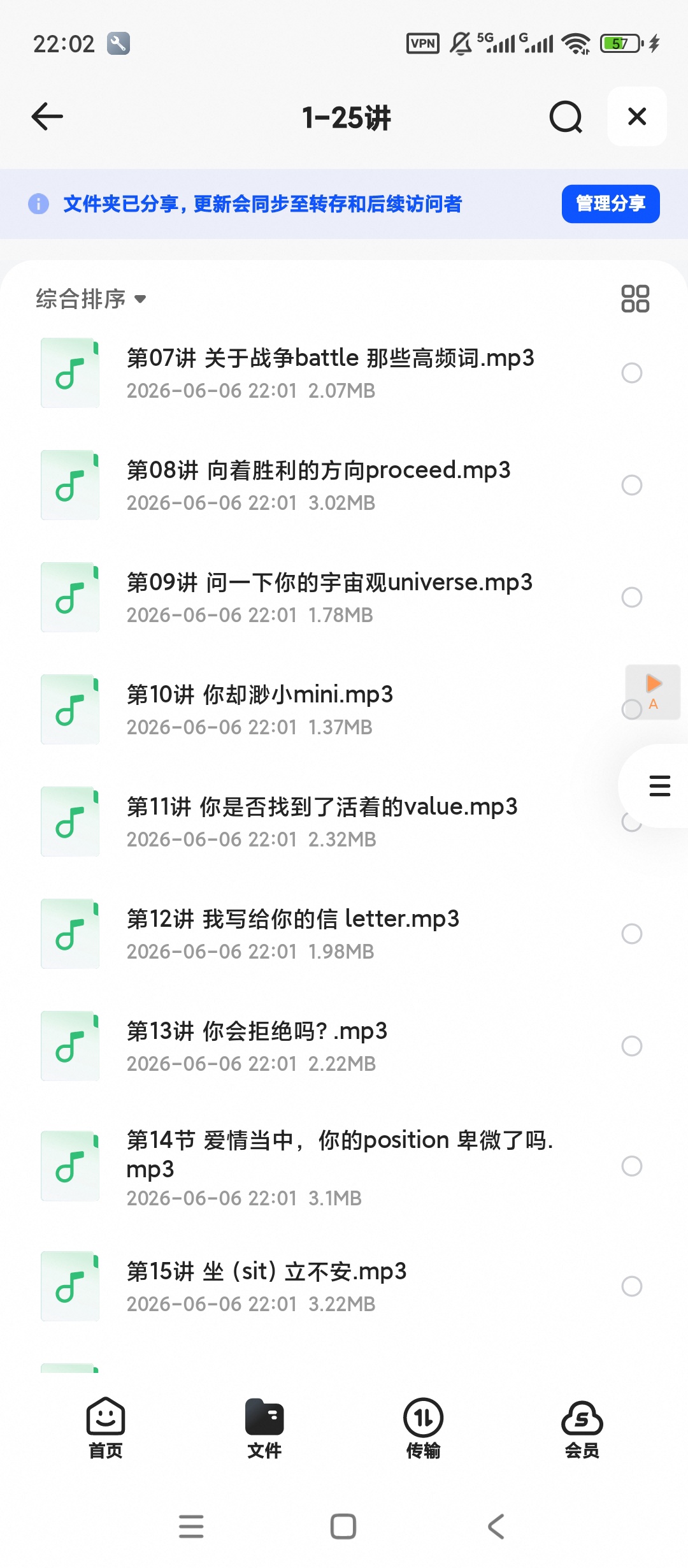This screenshot has height=1568, width=688.
Task: Open the floating audio player widget
Action: (653, 692)
